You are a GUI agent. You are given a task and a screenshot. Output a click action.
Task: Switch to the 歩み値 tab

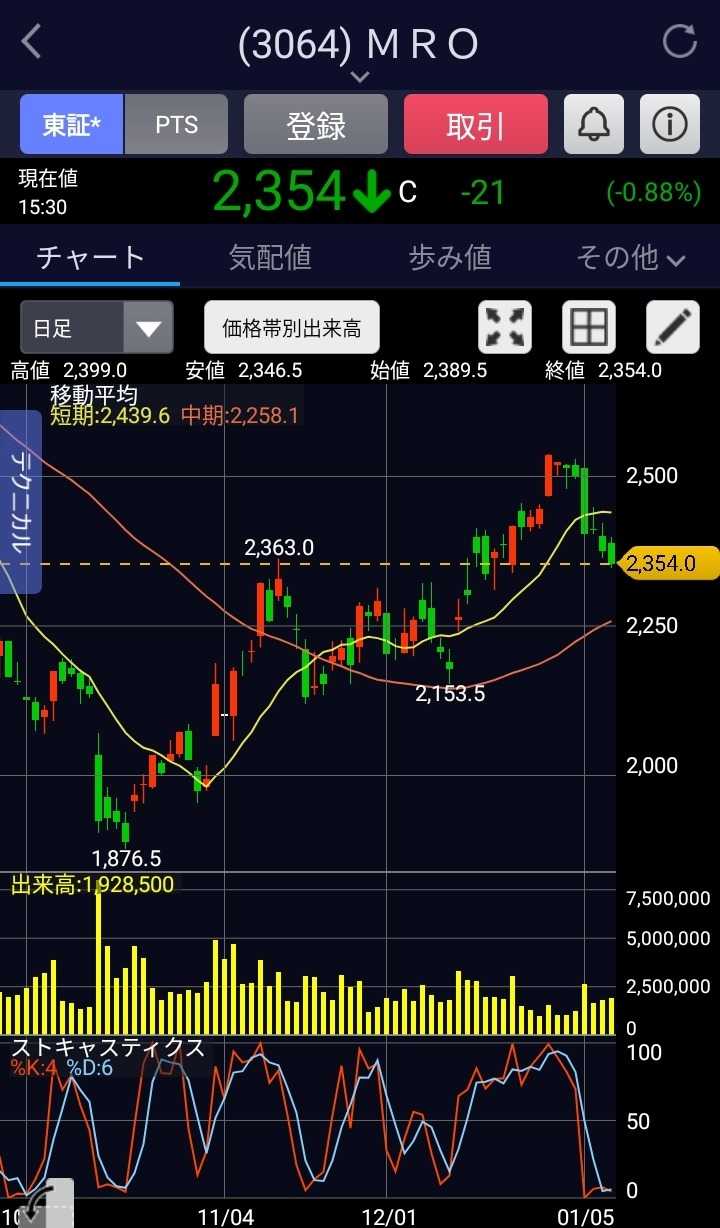(x=450, y=257)
